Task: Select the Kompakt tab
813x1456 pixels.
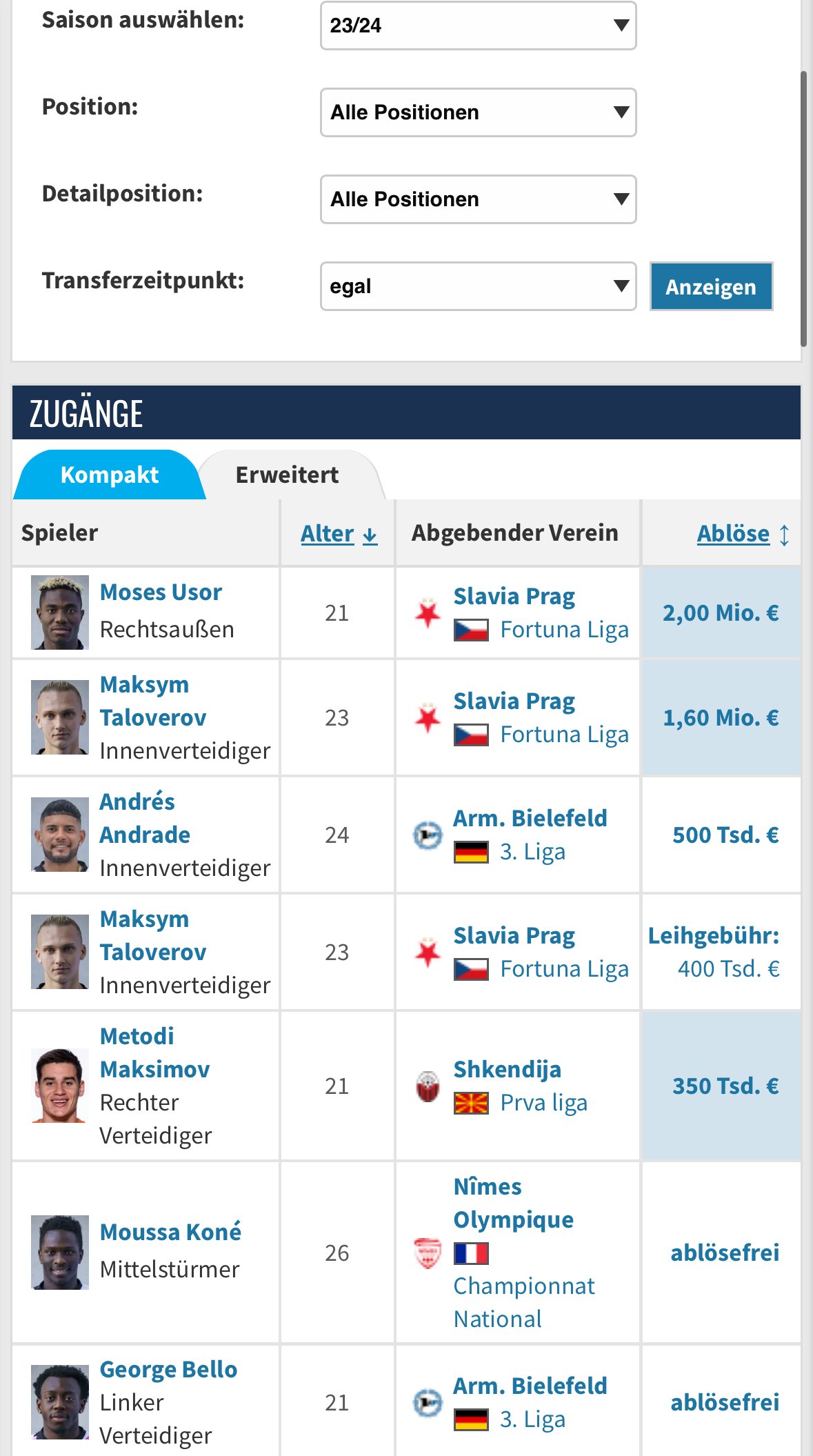Action: tap(110, 475)
